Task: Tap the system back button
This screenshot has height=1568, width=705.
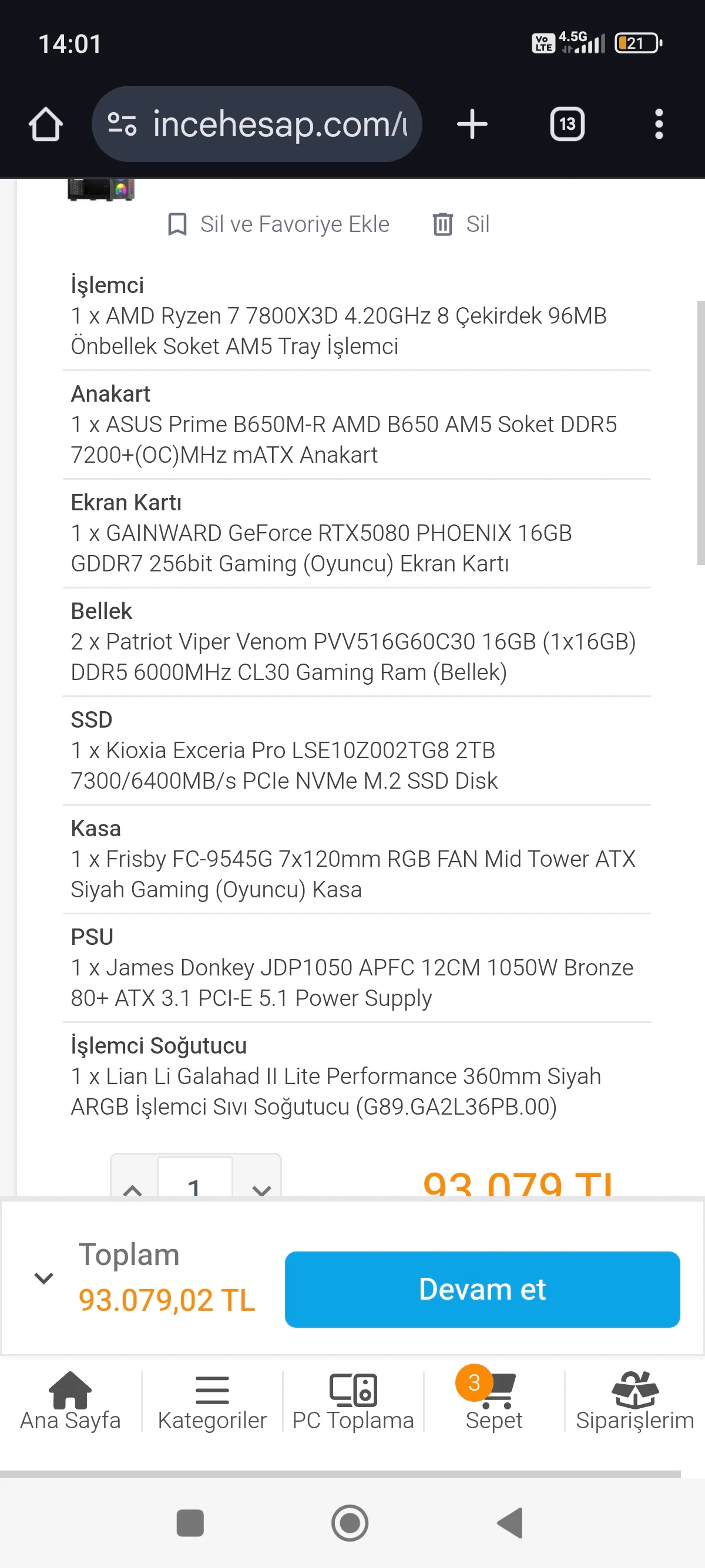Action: pyautogui.click(x=510, y=1523)
